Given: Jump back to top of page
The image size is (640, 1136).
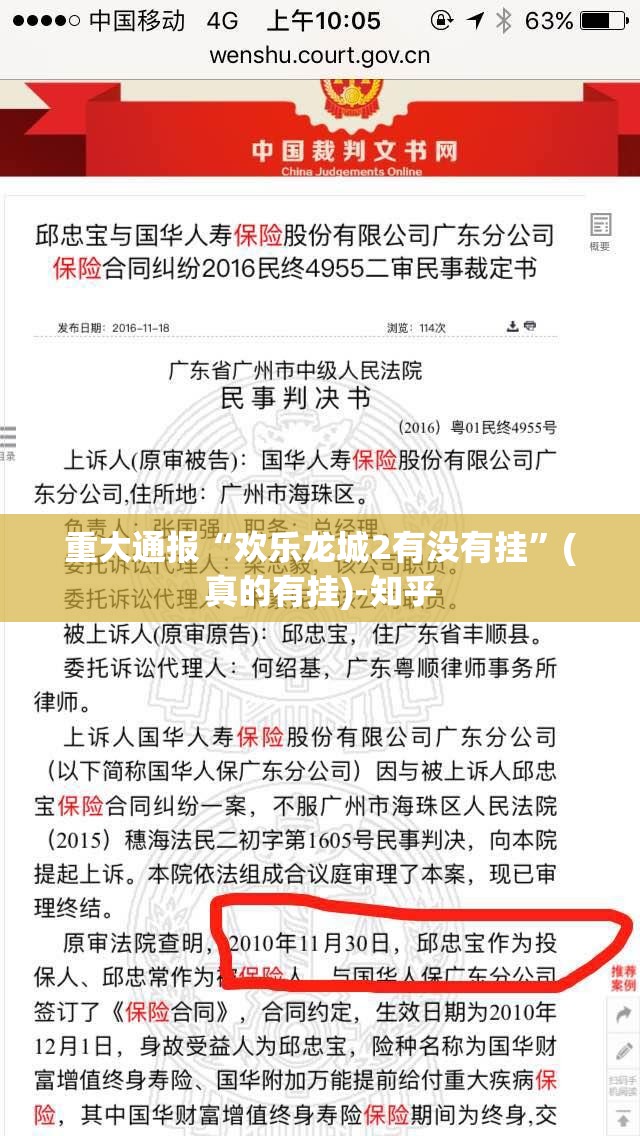Looking at the screenshot, I should pos(624,1119).
